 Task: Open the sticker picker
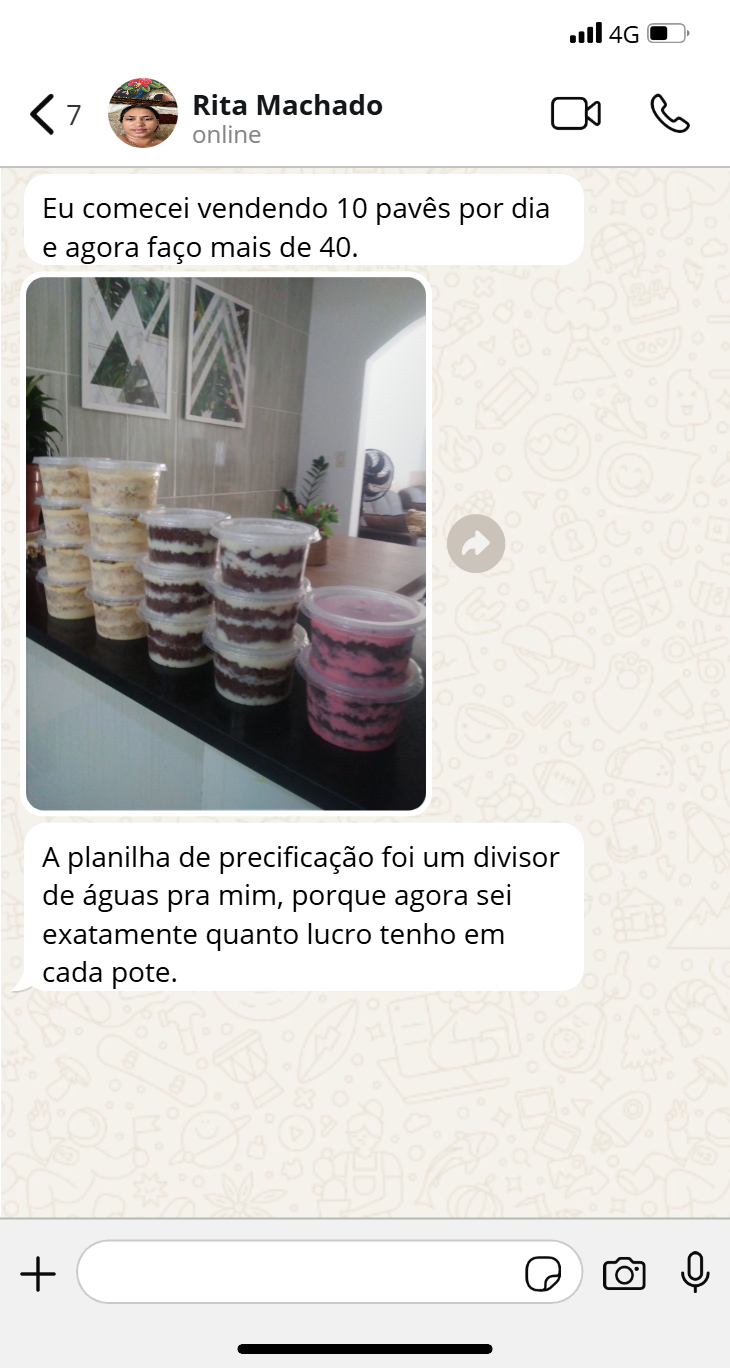pos(543,1274)
